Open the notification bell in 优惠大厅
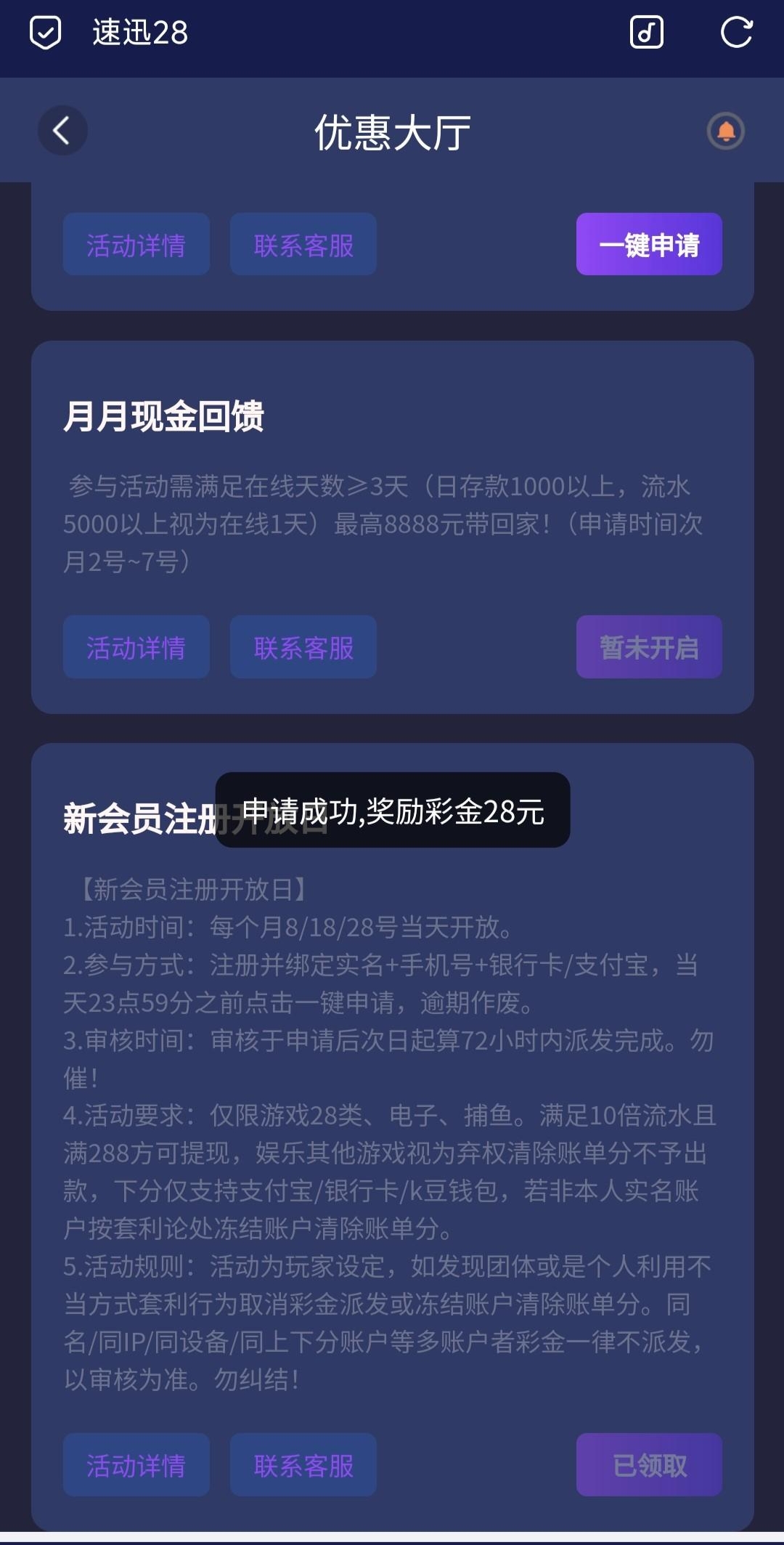The width and height of the screenshot is (784, 1545). tap(724, 132)
